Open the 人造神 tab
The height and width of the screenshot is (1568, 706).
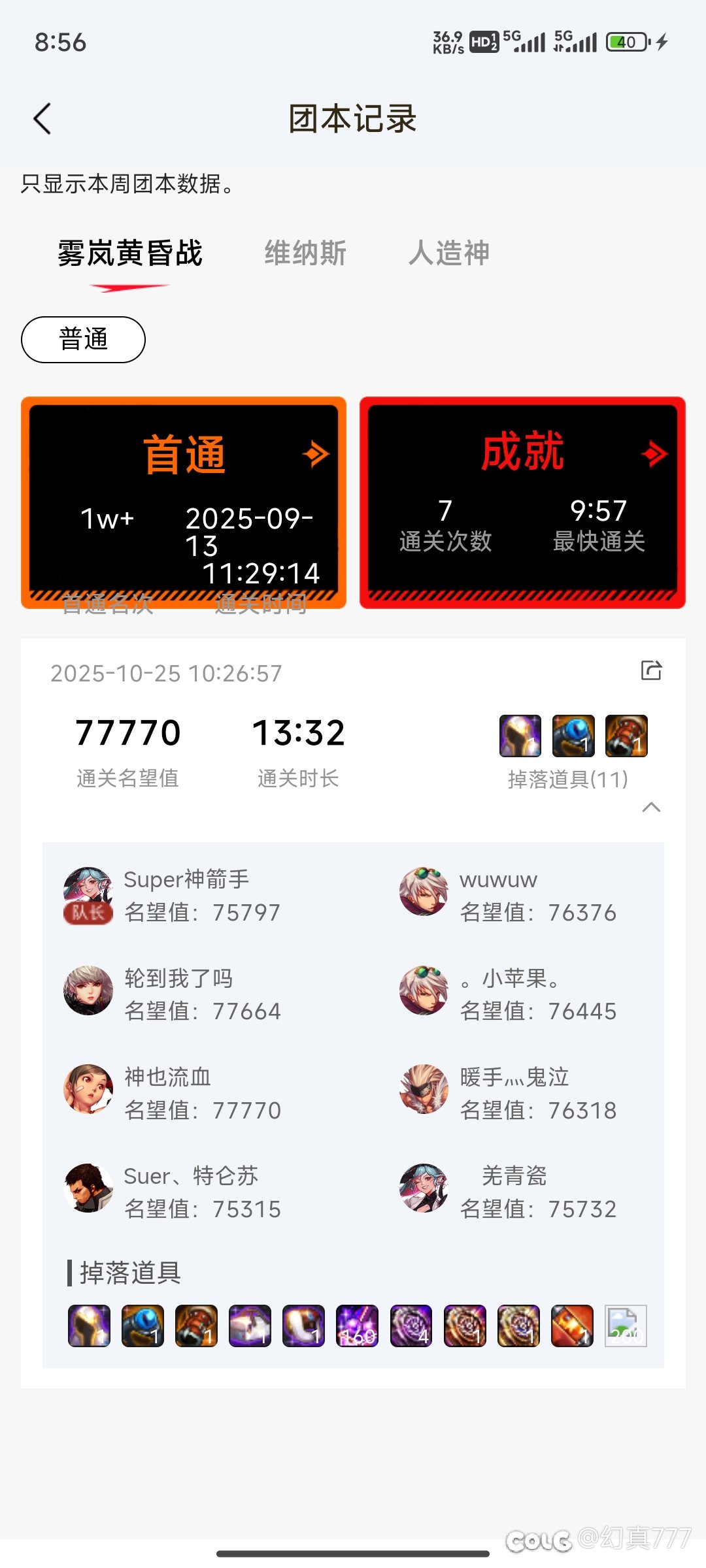tap(450, 253)
